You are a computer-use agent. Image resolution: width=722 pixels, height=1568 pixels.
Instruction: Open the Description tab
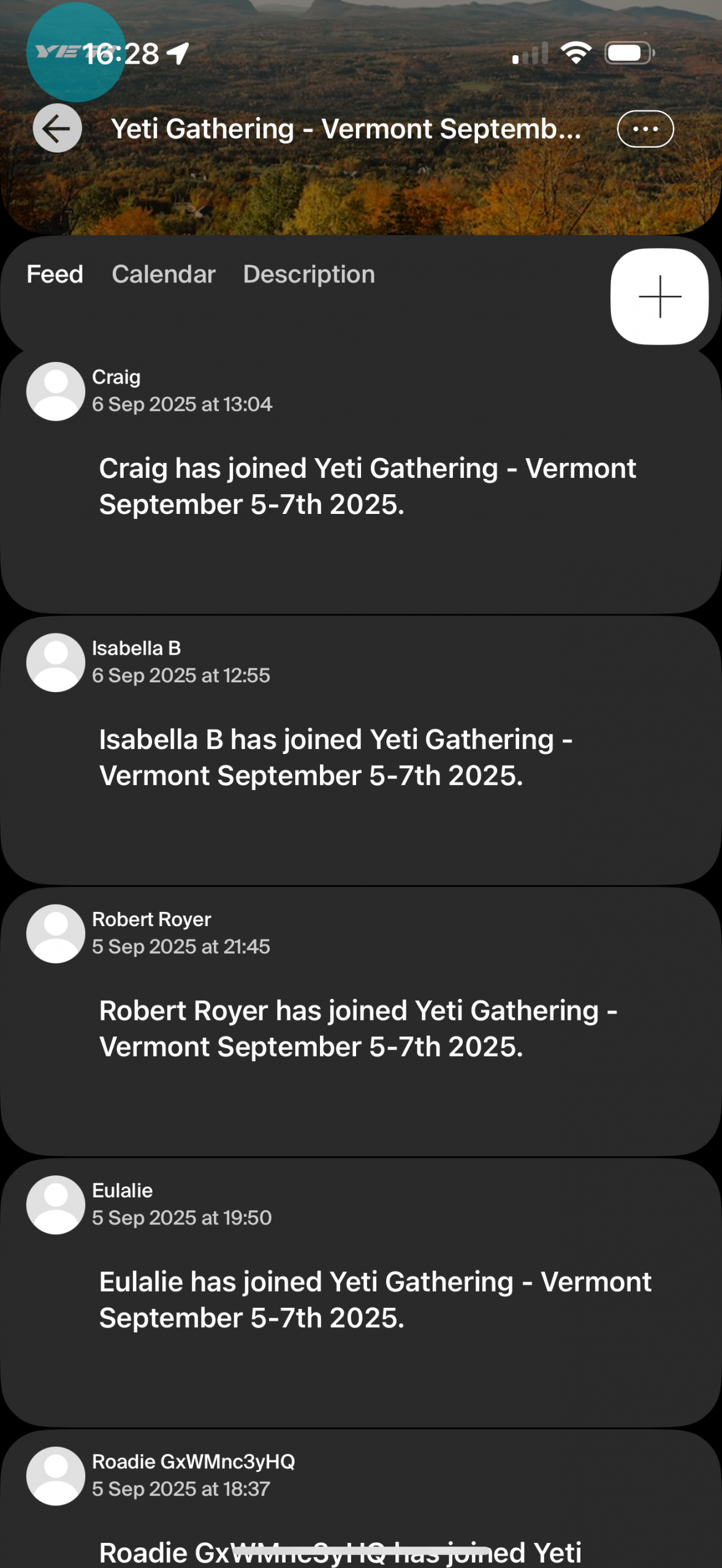click(x=310, y=274)
